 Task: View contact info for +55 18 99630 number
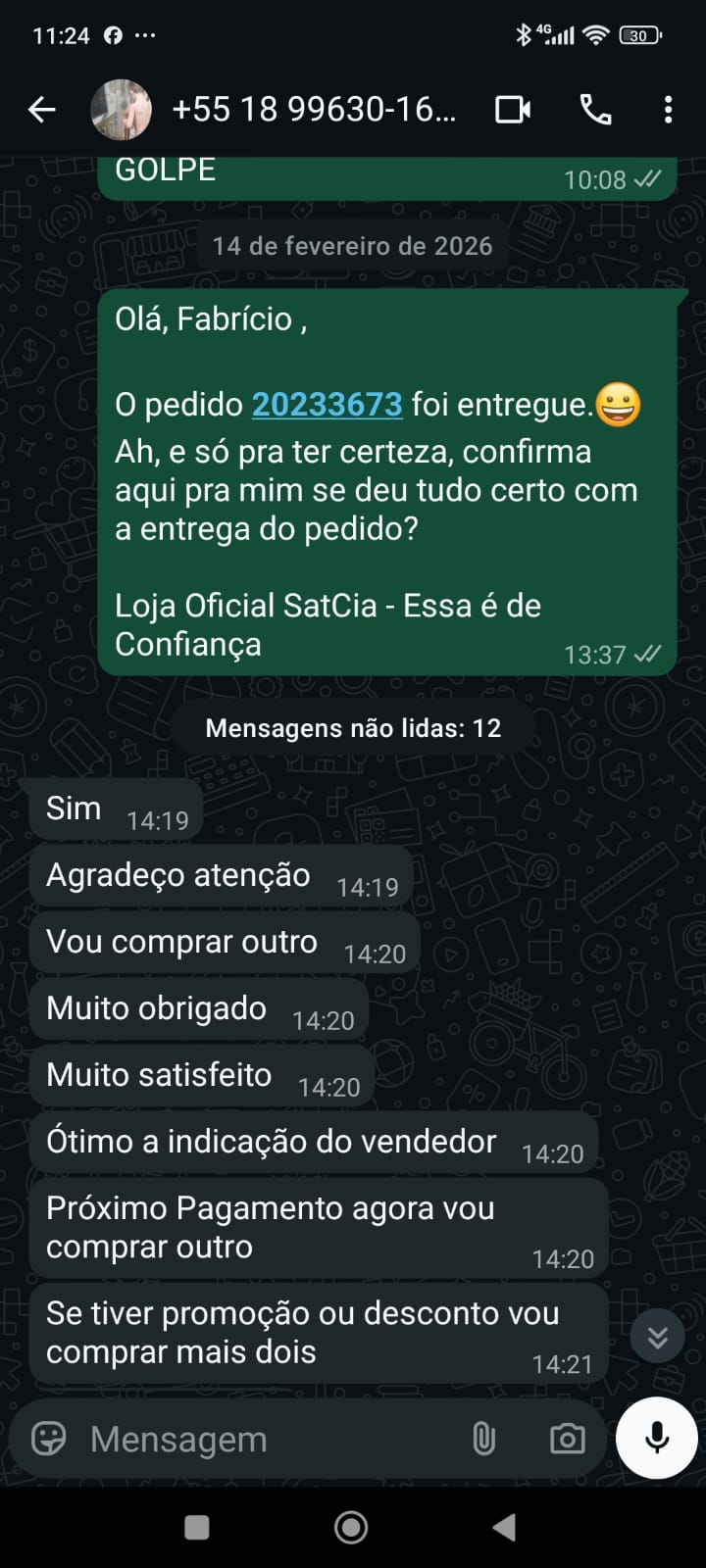point(314,110)
